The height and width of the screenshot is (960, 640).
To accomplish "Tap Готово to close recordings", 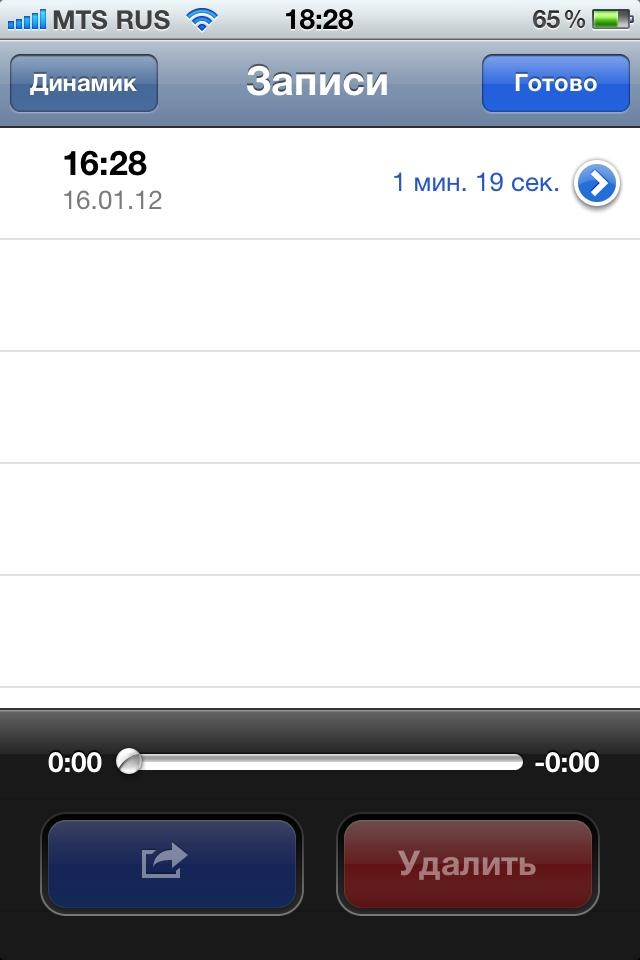I will tap(555, 83).
